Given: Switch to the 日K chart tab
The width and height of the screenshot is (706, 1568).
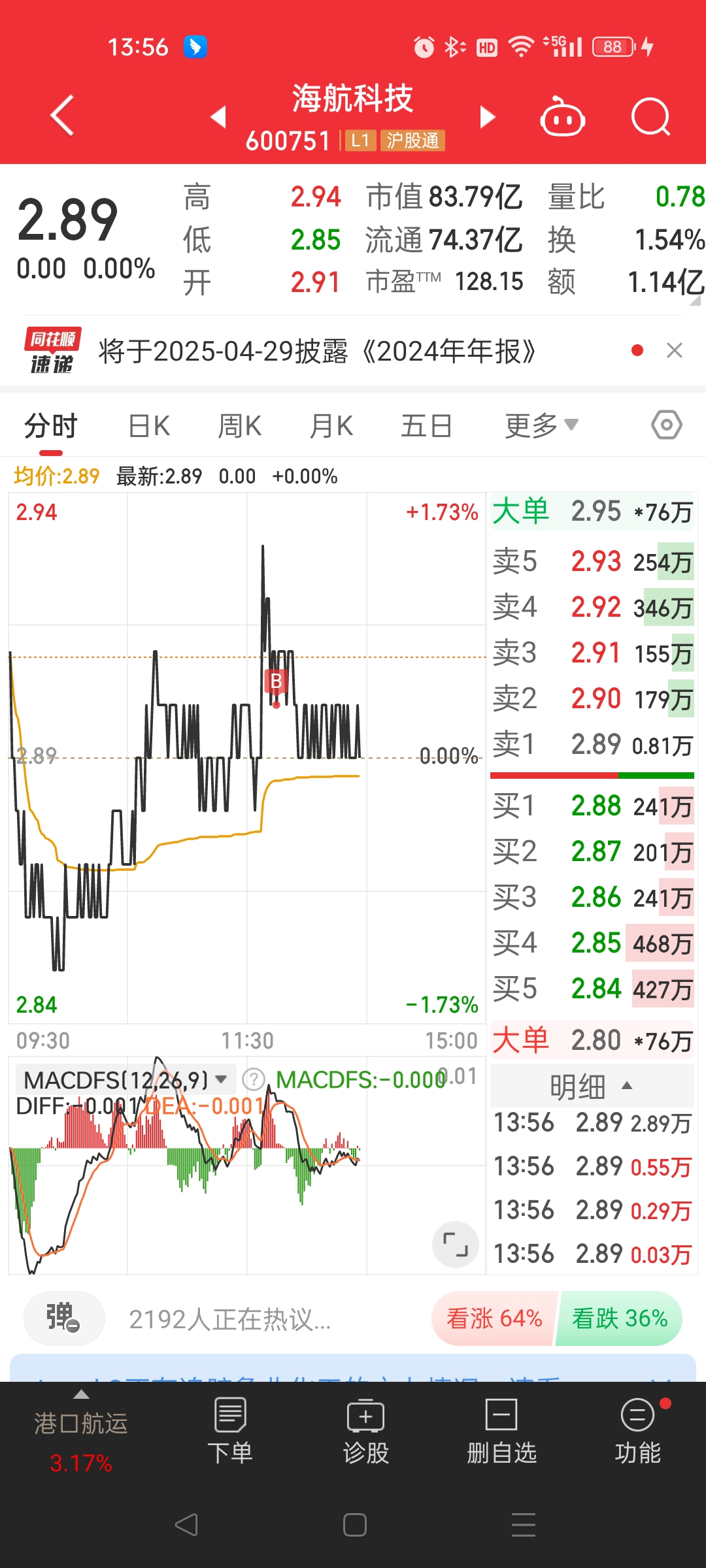Looking at the screenshot, I should coord(149,426).
